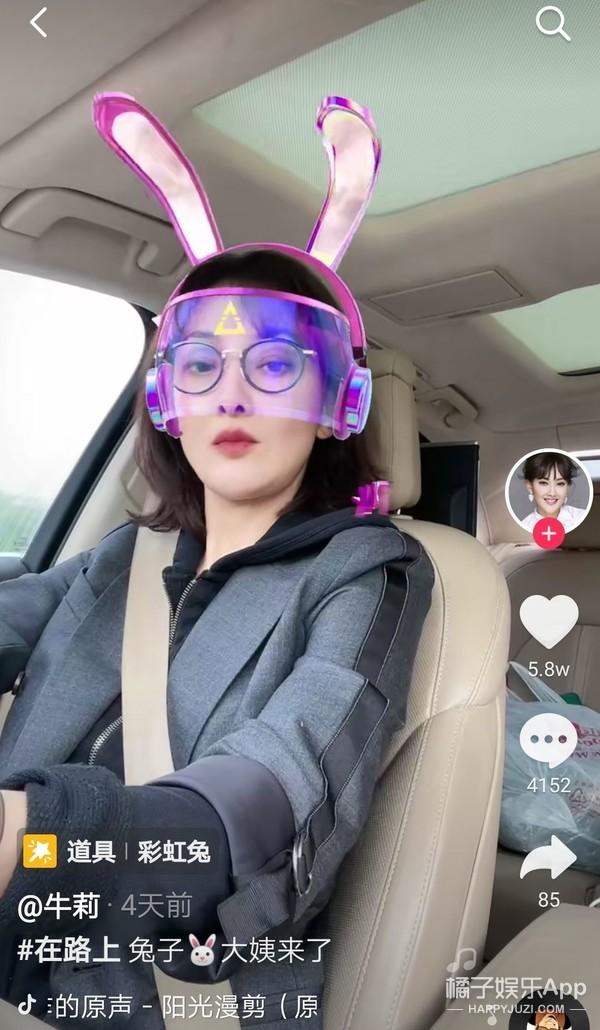This screenshot has width=600, height=1030.
Task: Follow the creator with the red plus
Action: point(548,534)
